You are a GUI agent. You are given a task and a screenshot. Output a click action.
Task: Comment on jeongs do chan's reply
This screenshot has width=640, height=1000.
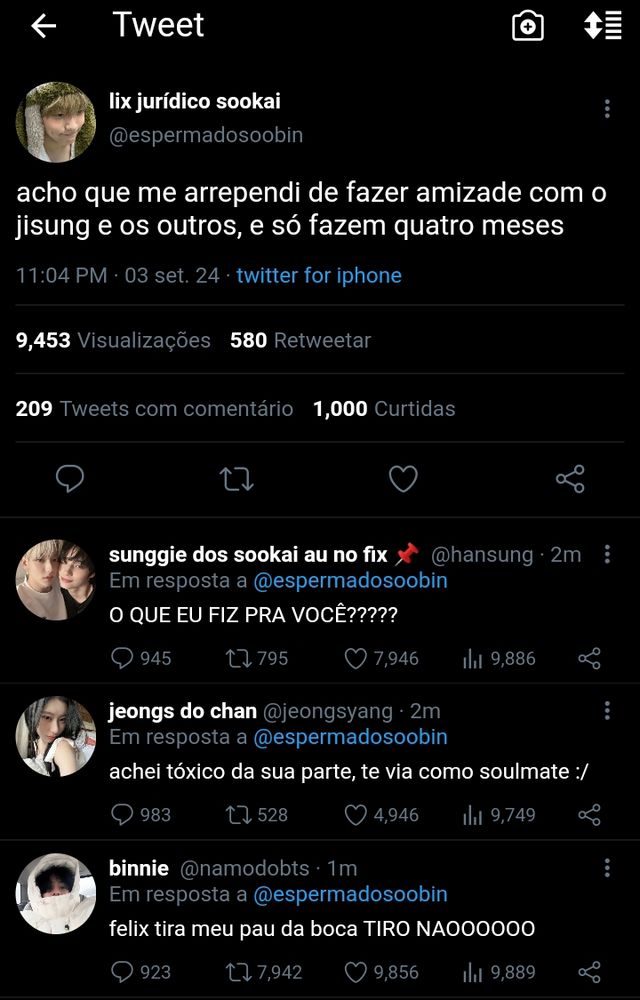tap(141, 814)
